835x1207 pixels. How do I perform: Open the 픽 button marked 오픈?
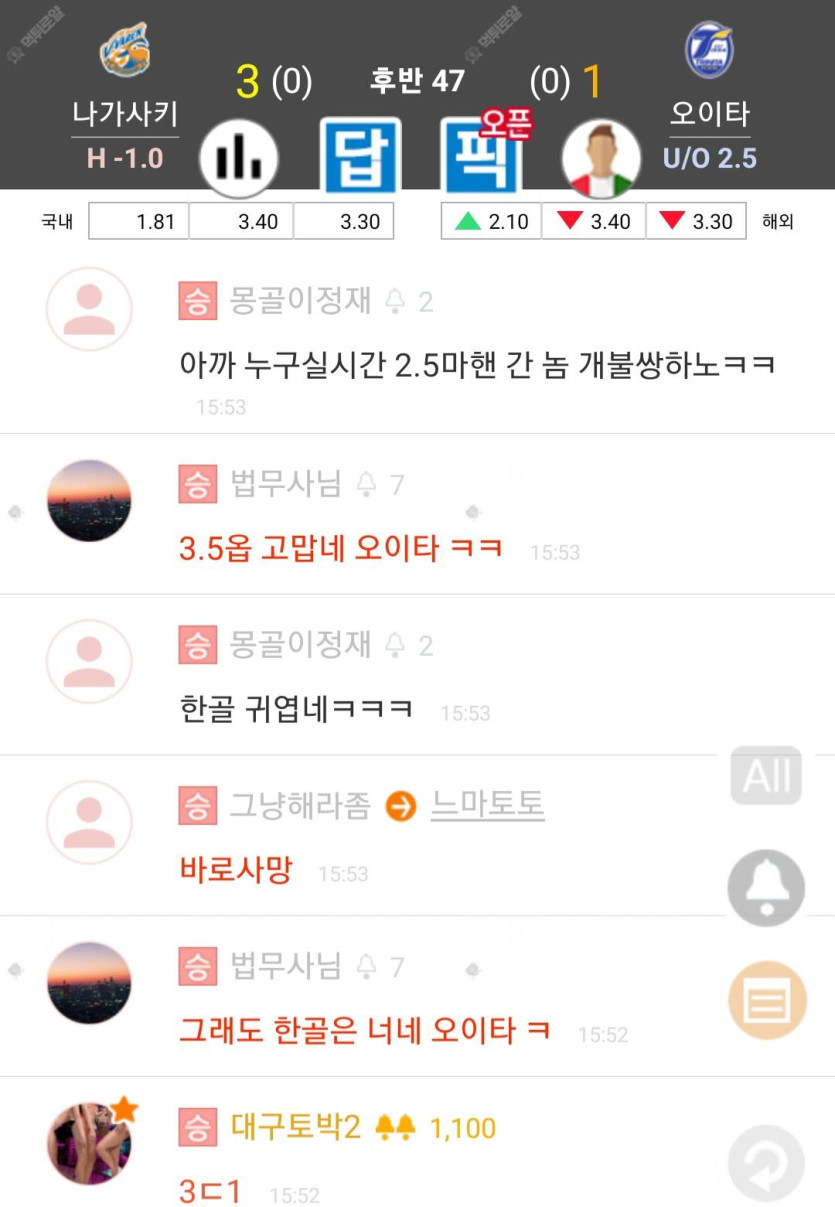(482, 156)
